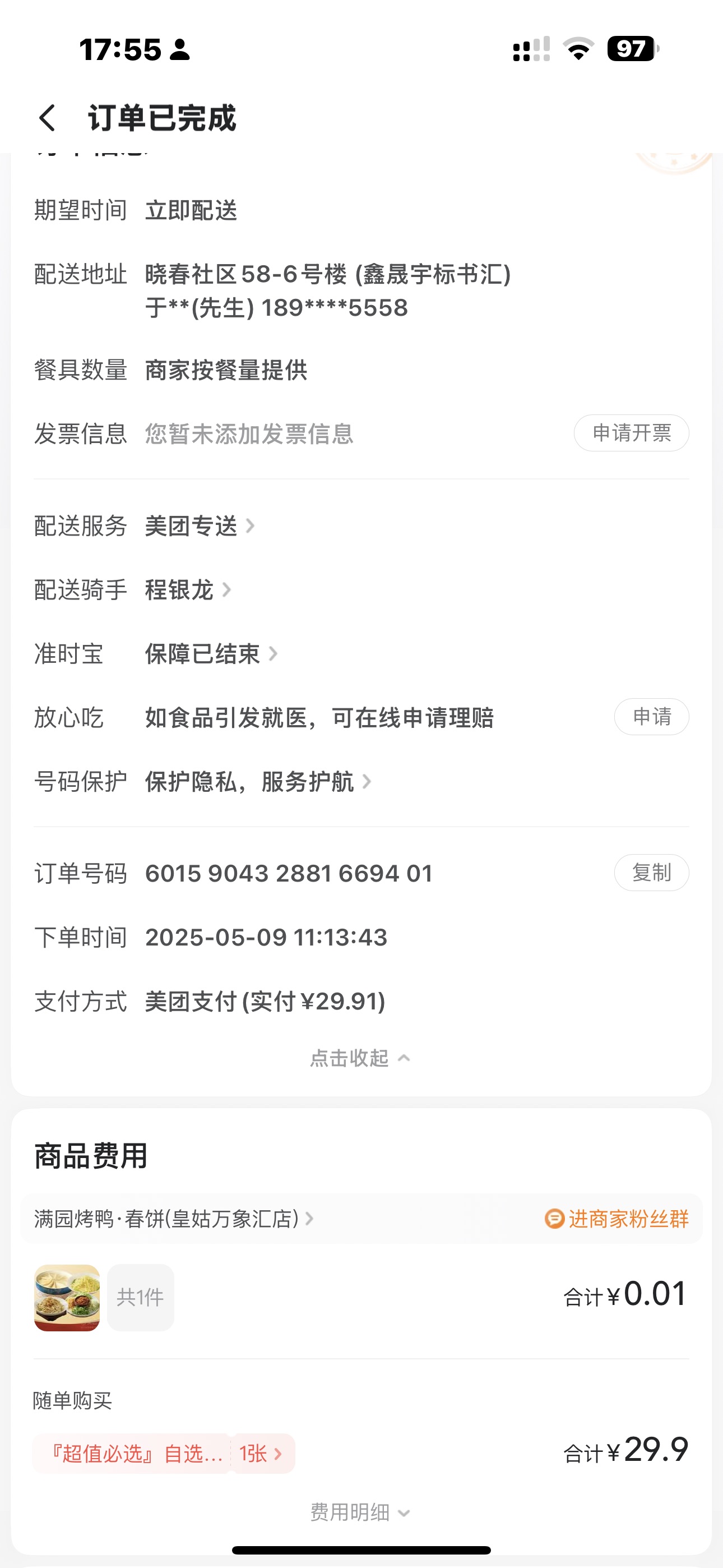Collapse order info via 点击收起

coord(360,1059)
